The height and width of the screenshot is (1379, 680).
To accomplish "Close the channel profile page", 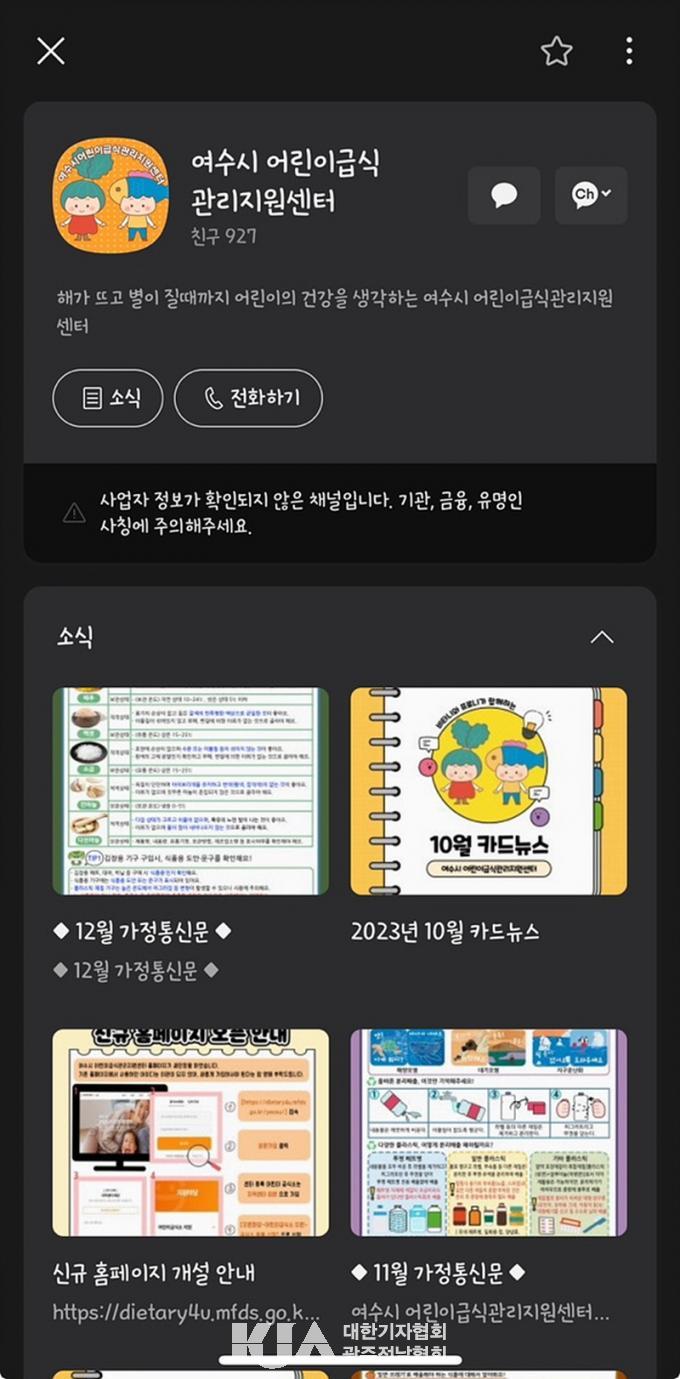I will 50,51.
